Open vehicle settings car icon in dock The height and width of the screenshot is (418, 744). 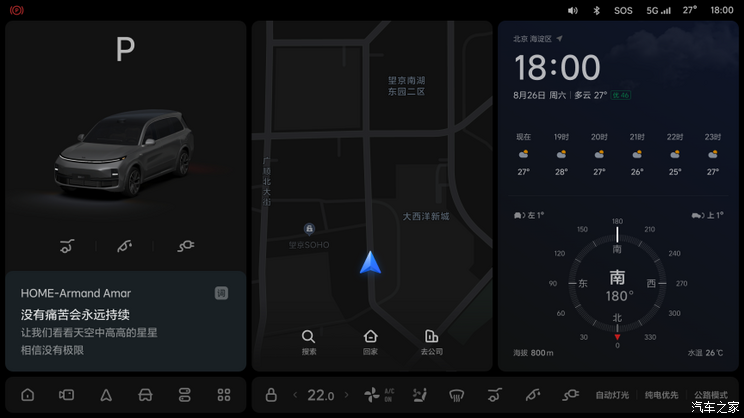[x=145, y=395]
